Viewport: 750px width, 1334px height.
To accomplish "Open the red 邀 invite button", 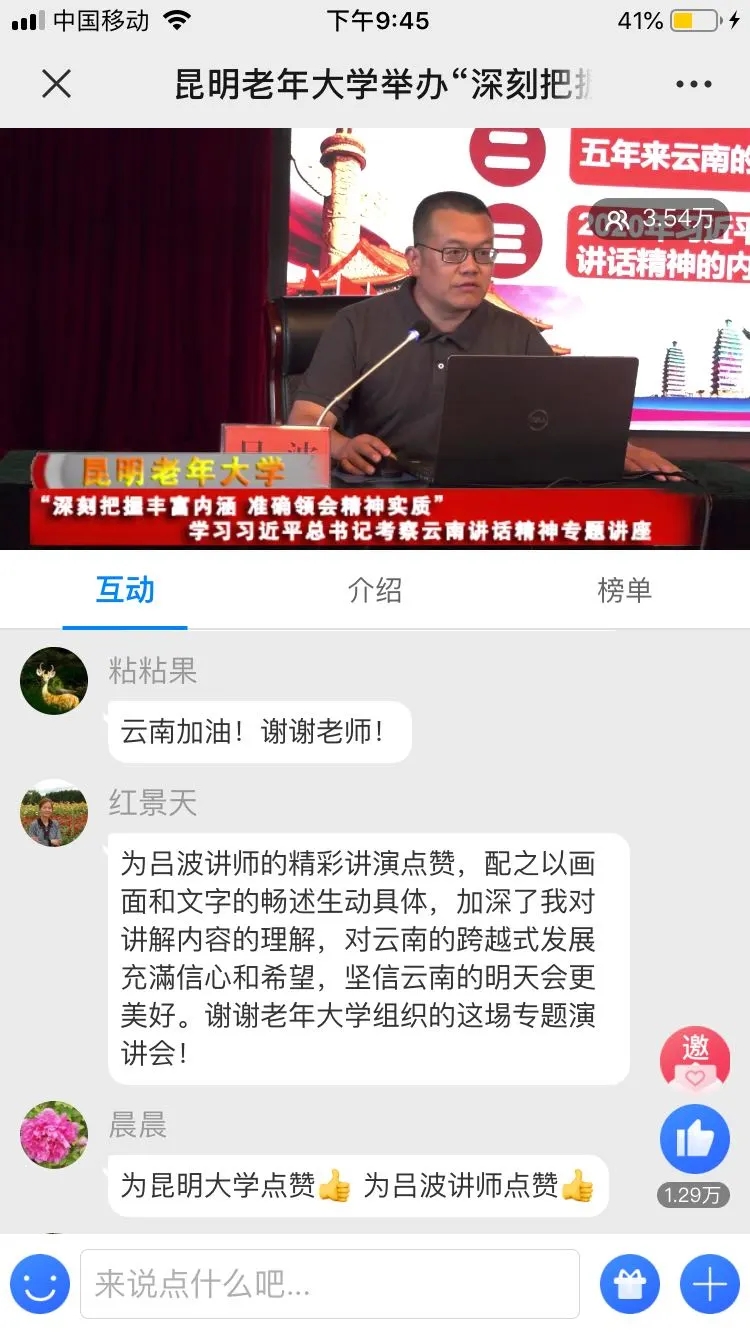I will coord(695,1058).
